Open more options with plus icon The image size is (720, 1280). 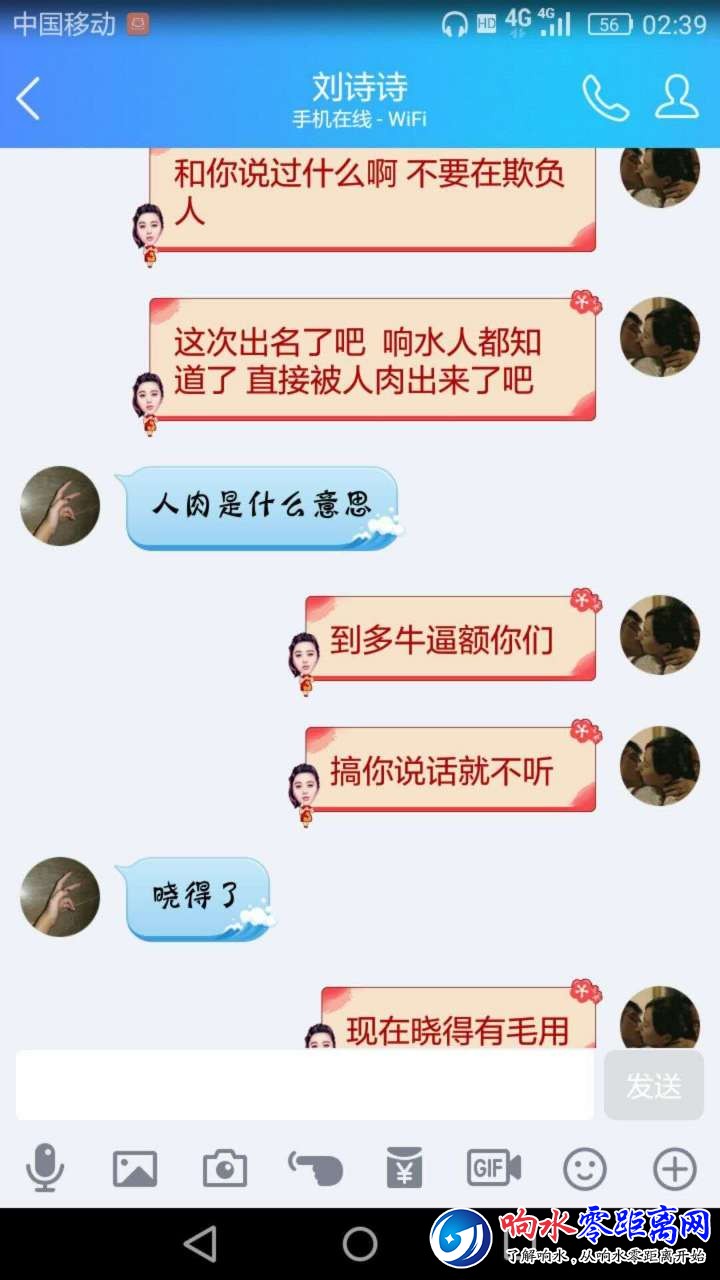click(x=675, y=1167)
